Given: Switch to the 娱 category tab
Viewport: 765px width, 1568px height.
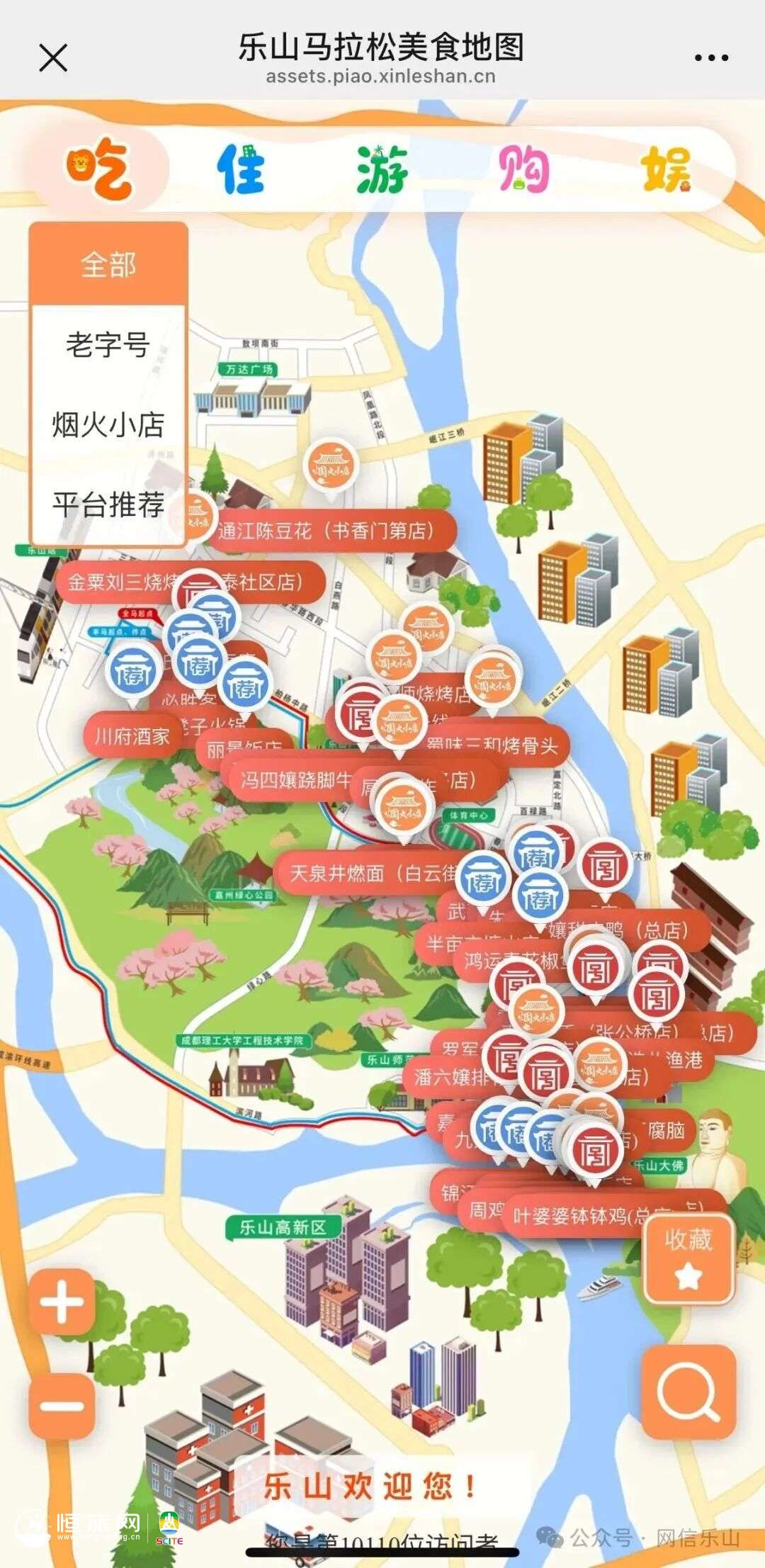Looking at the screenshot, I should pos(666,169).
